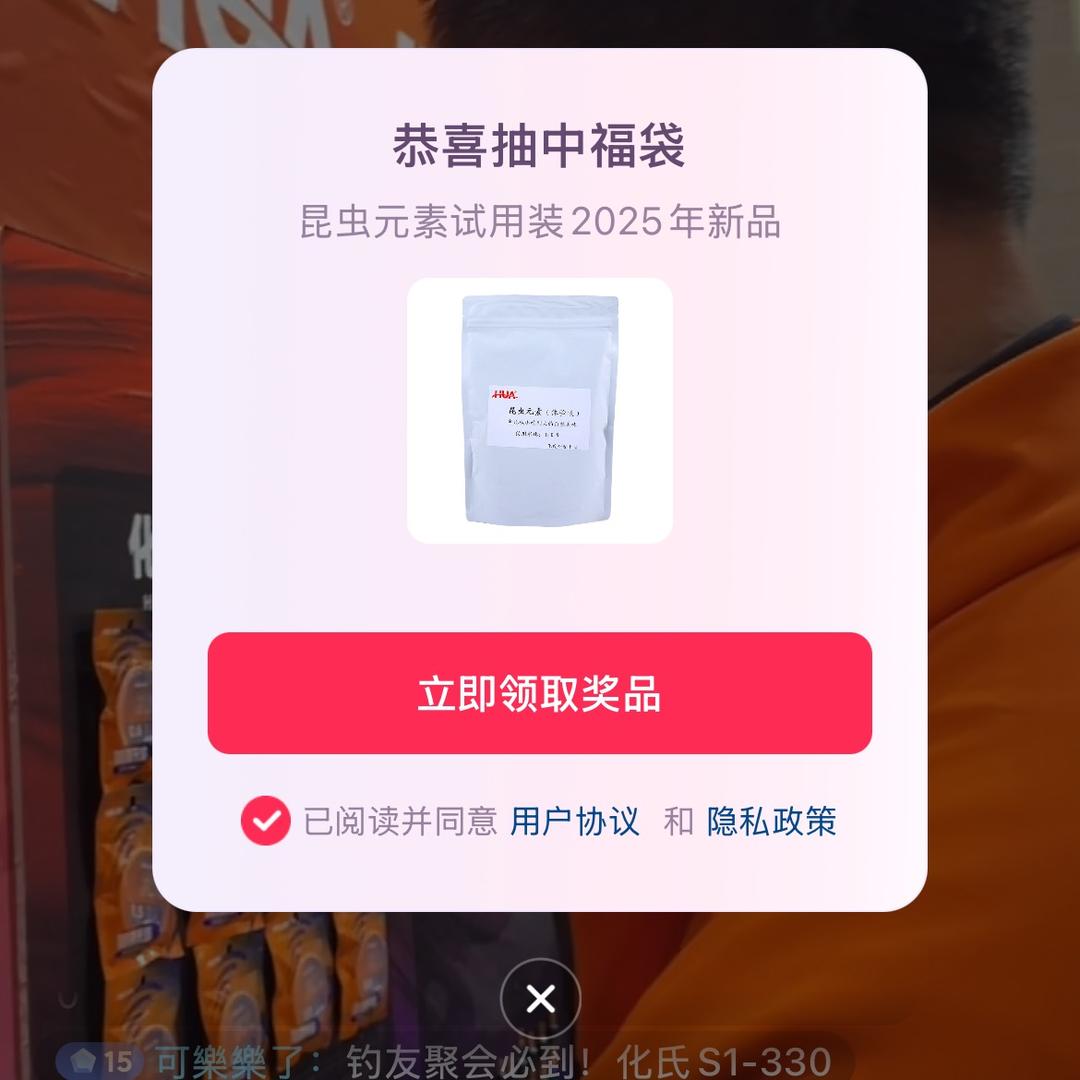This screenshot has height=1080, width=1080.
Task: Dismiss the 福袋 prize dialog
Action: 540,998
